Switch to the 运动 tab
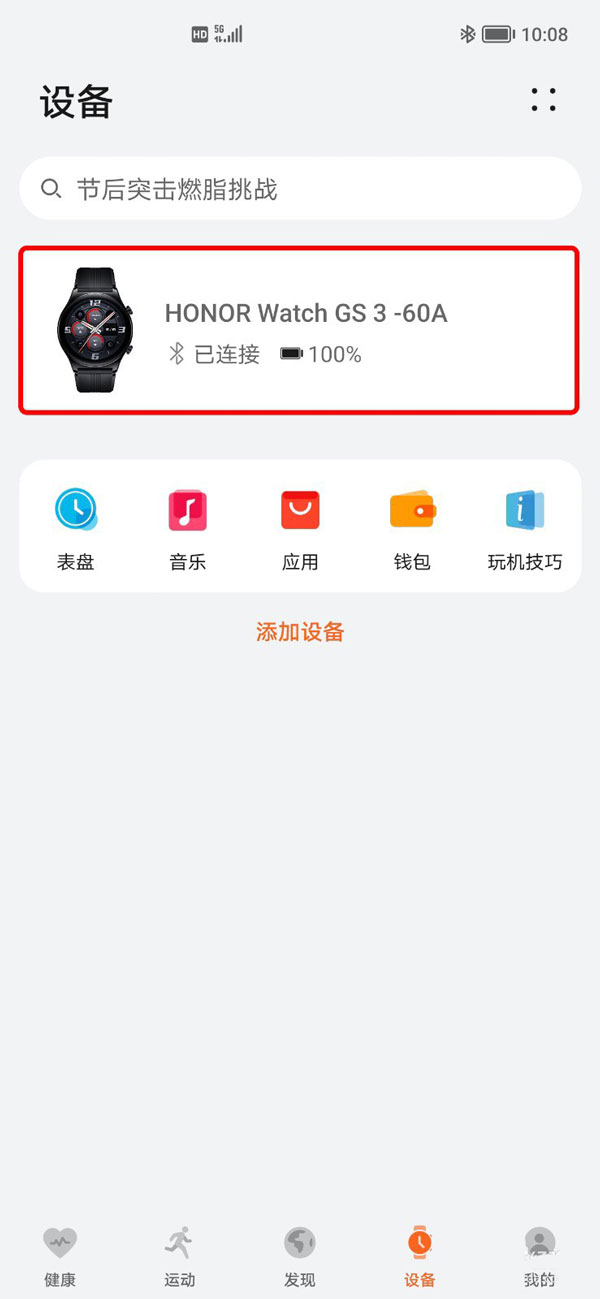The height and width of the screenshot is (1299, 600). [180, 1256]
